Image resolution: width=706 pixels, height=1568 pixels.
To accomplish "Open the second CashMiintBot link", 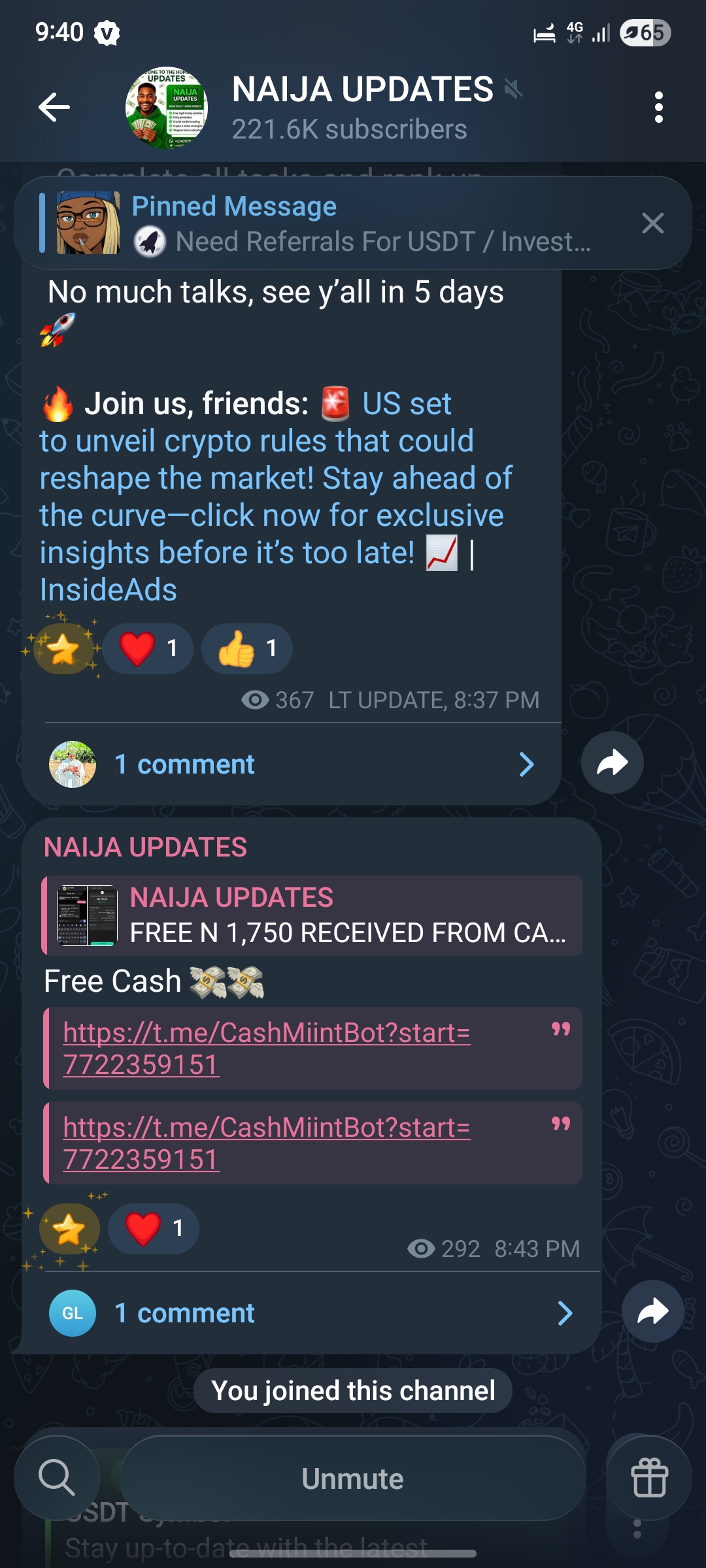I will coord(267,1143).
